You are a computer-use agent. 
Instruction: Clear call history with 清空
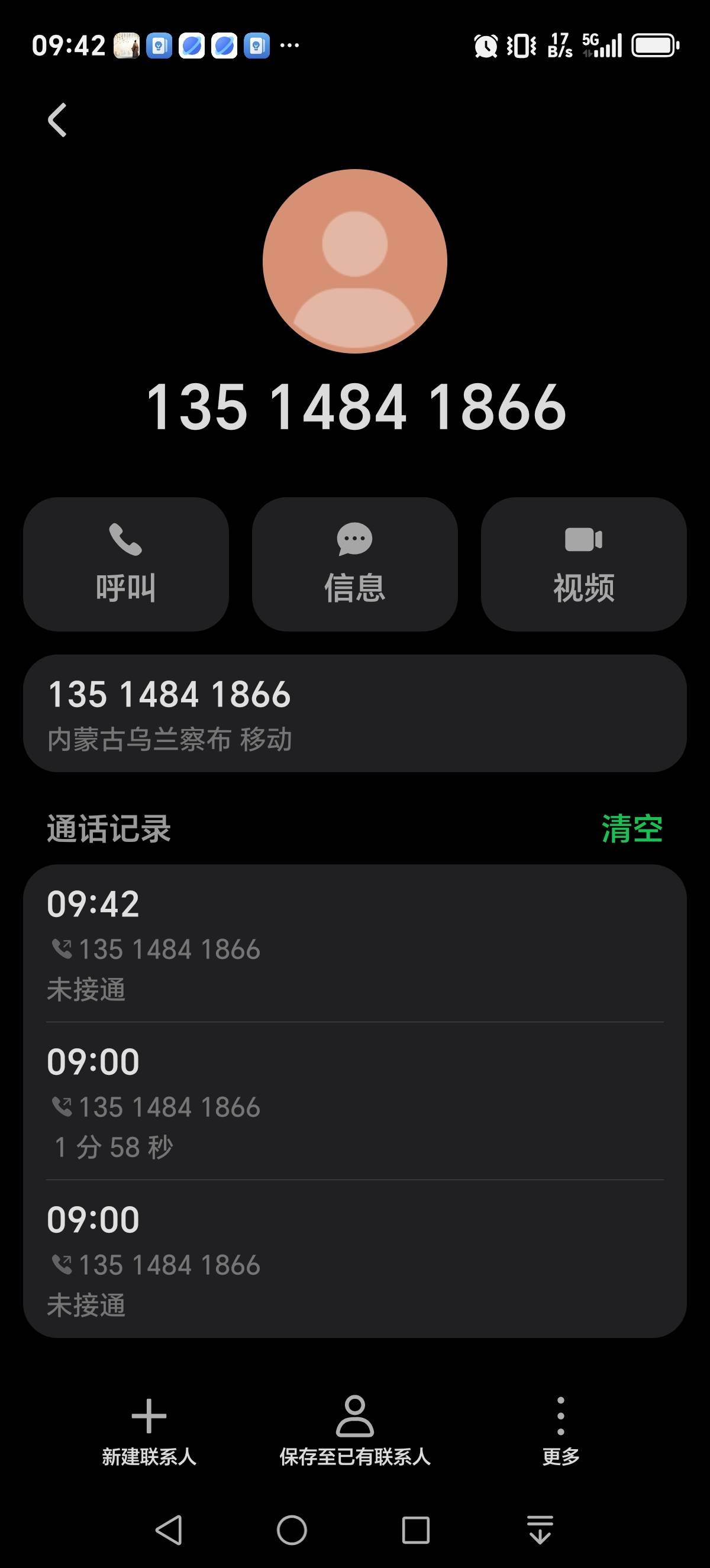pyautogui.click(x=631, y=829)
